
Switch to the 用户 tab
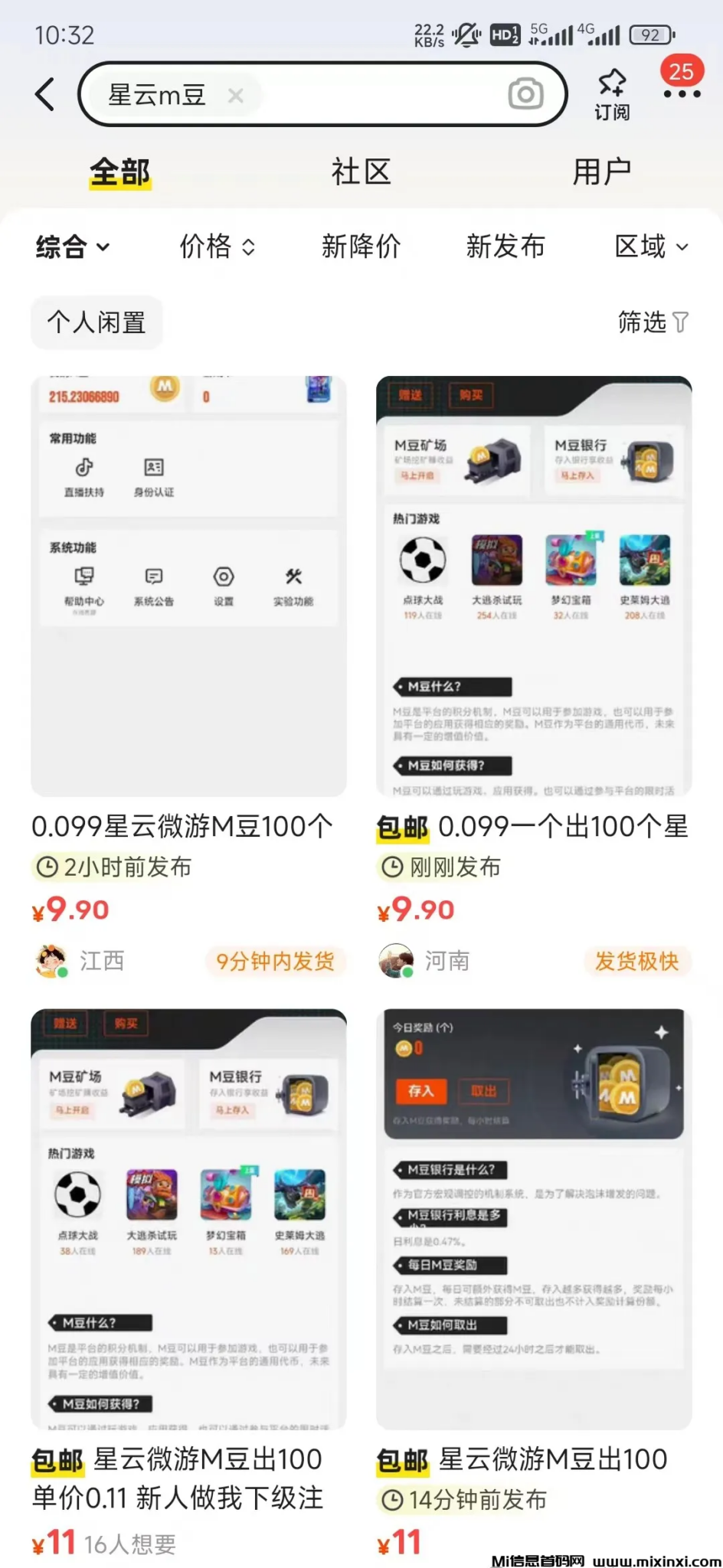tap(602, 171)
